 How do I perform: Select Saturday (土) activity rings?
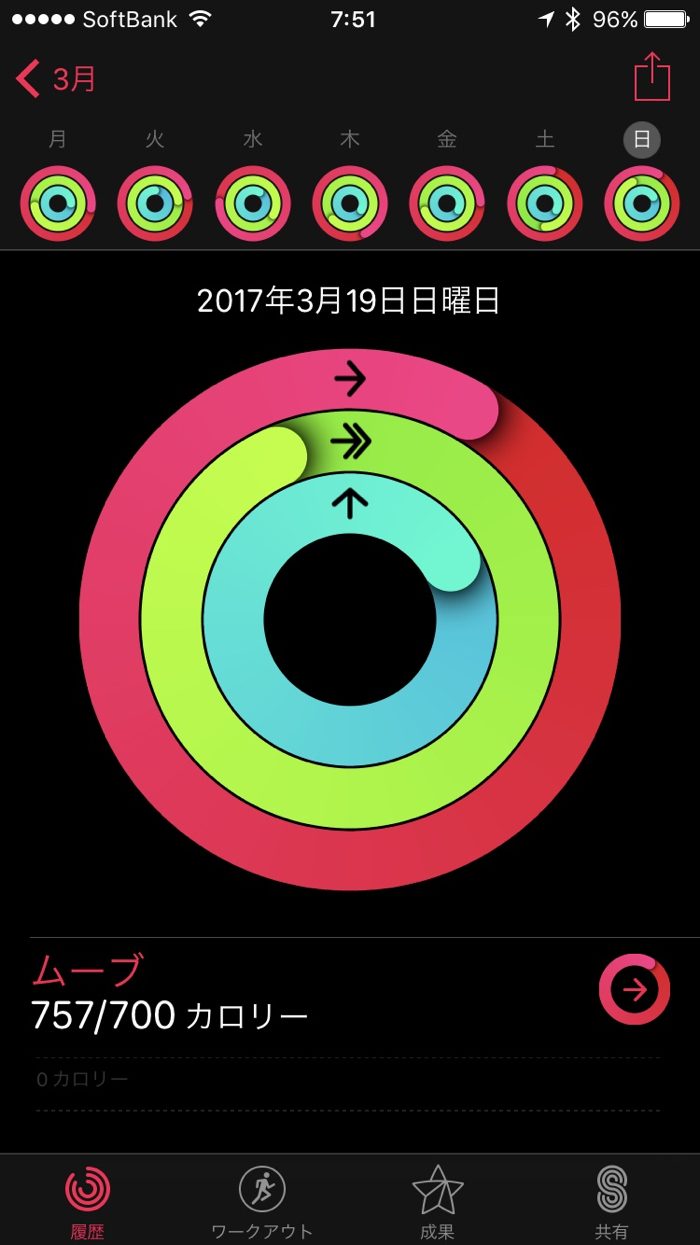coord(545,203)
